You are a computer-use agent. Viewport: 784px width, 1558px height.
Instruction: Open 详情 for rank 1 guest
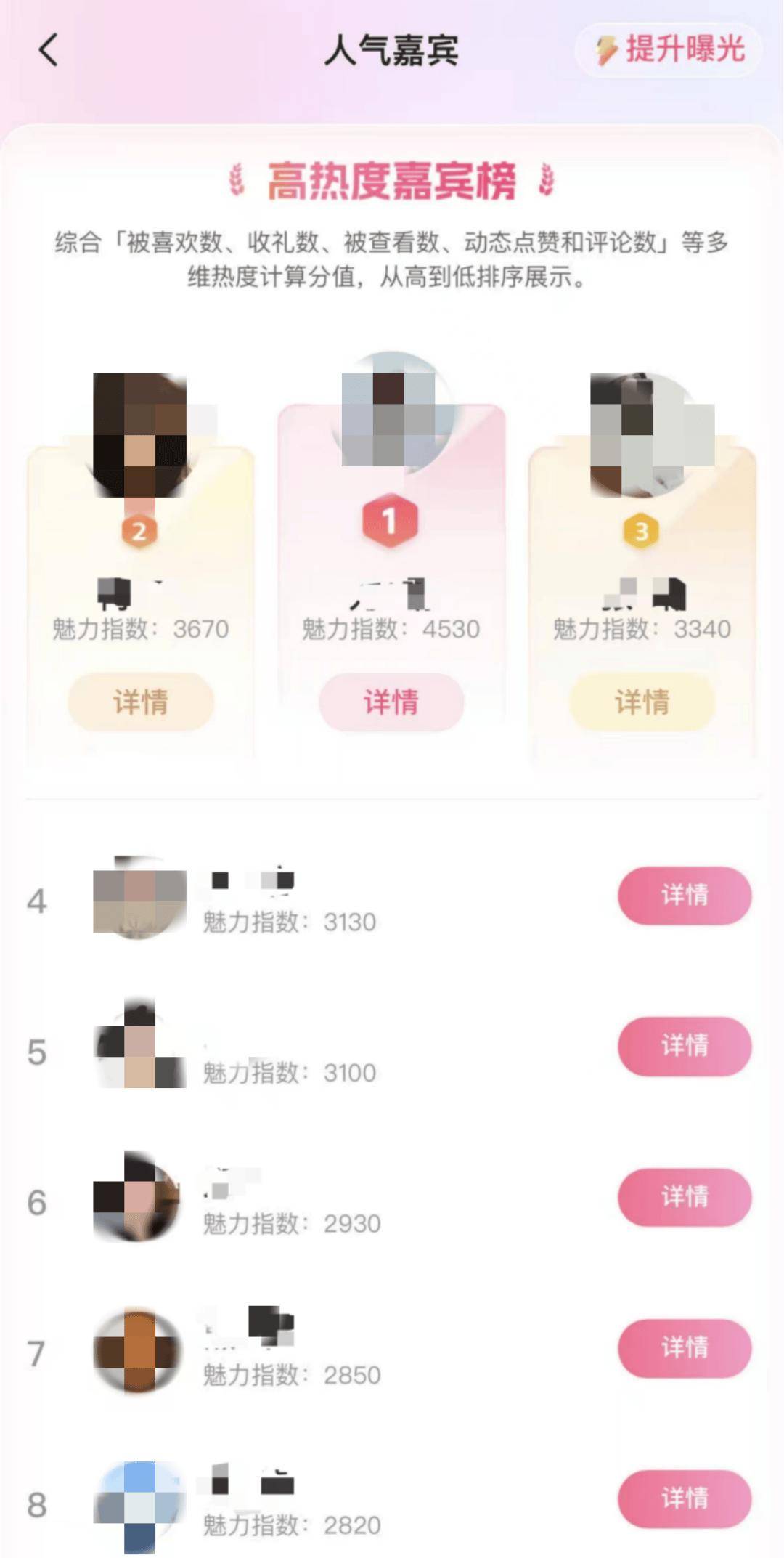pyautogui.click(x=391, y=702)
